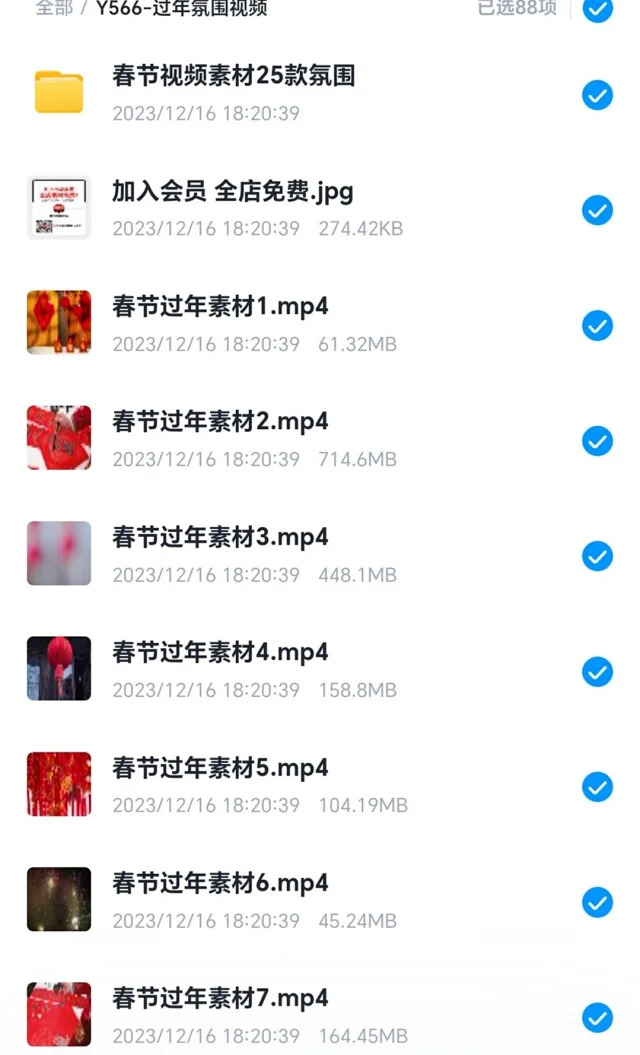Open the video 春节过年素材1.mp4
Screen dimensions: 640x1055
pyautogui.click(x=220, y=307)
